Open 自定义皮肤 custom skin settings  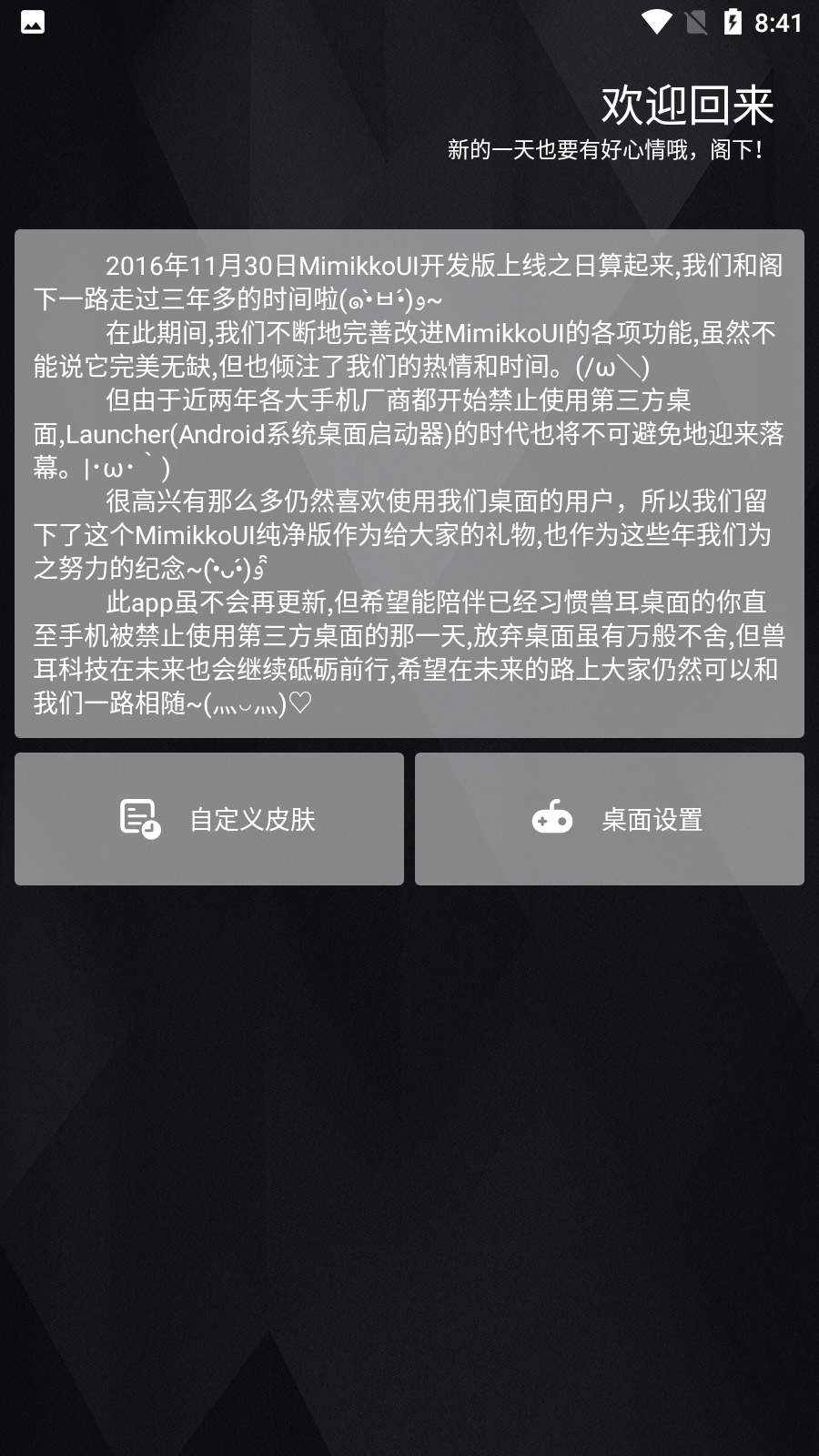point(209,819)
